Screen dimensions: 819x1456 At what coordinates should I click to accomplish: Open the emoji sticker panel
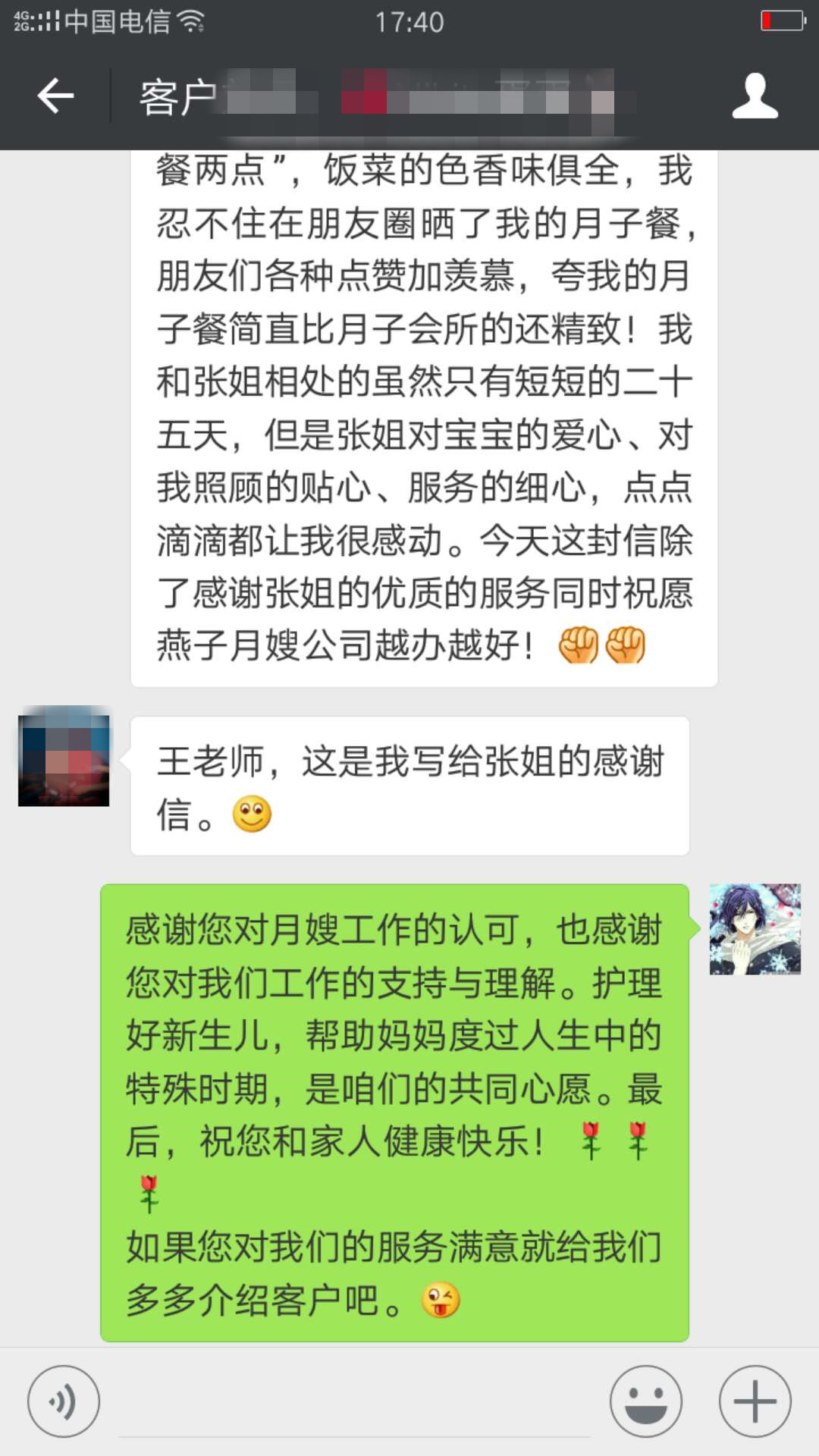click(x=646, y=1401)
